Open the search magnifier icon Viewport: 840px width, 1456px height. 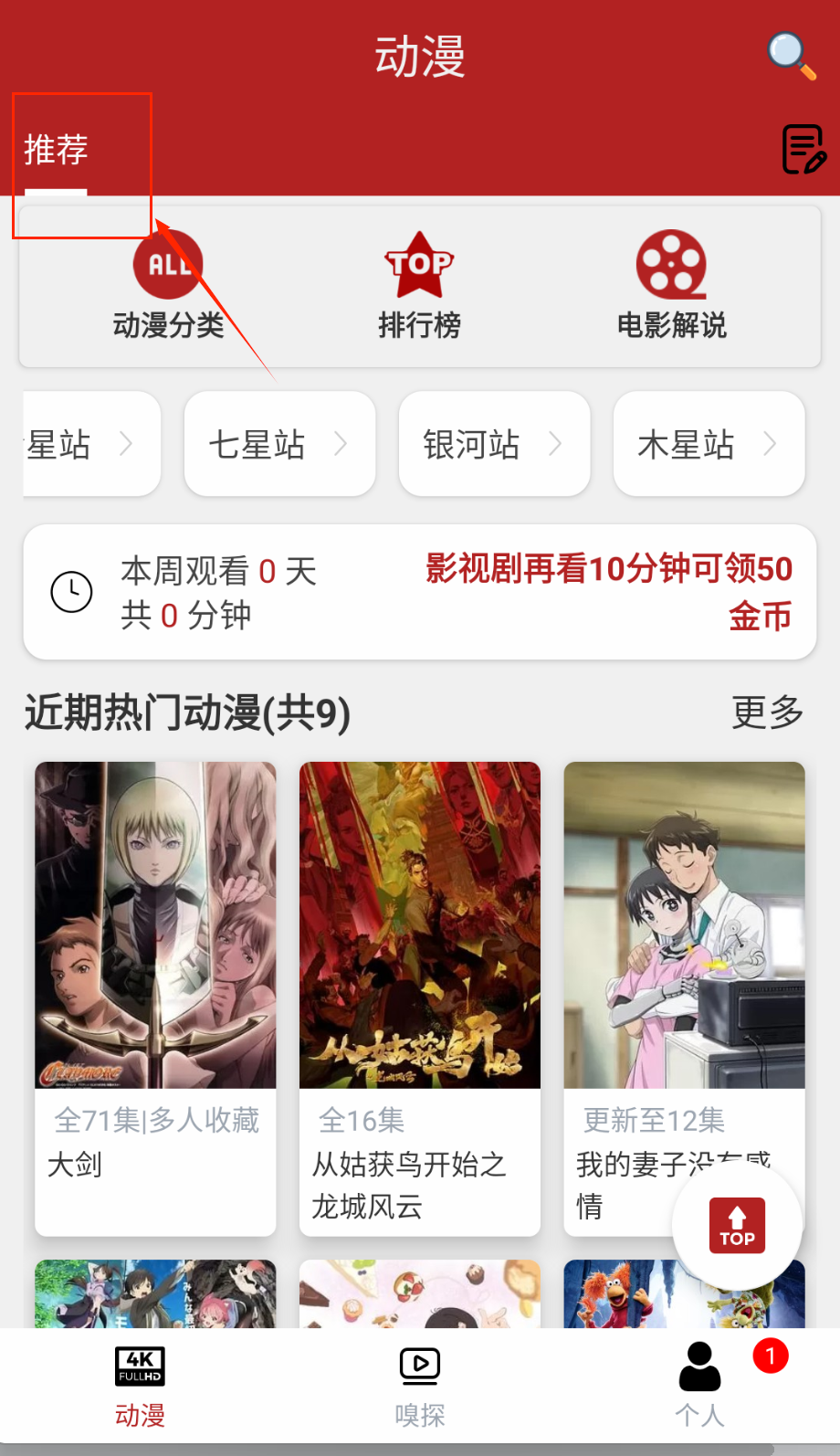[x=791, y=55]
